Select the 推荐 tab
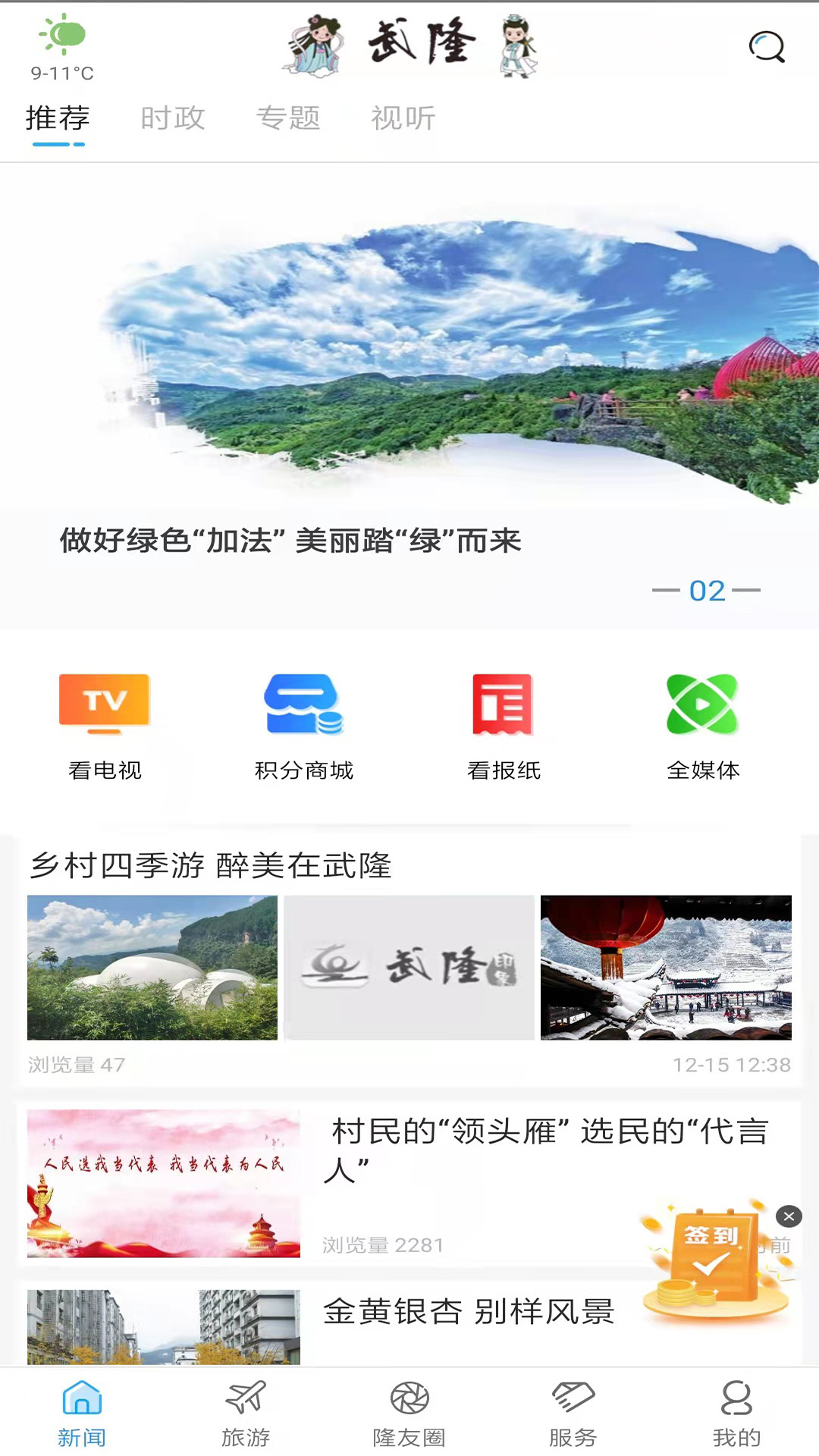This screenshot has height=1456, width=819. click(x=58, y=118)
